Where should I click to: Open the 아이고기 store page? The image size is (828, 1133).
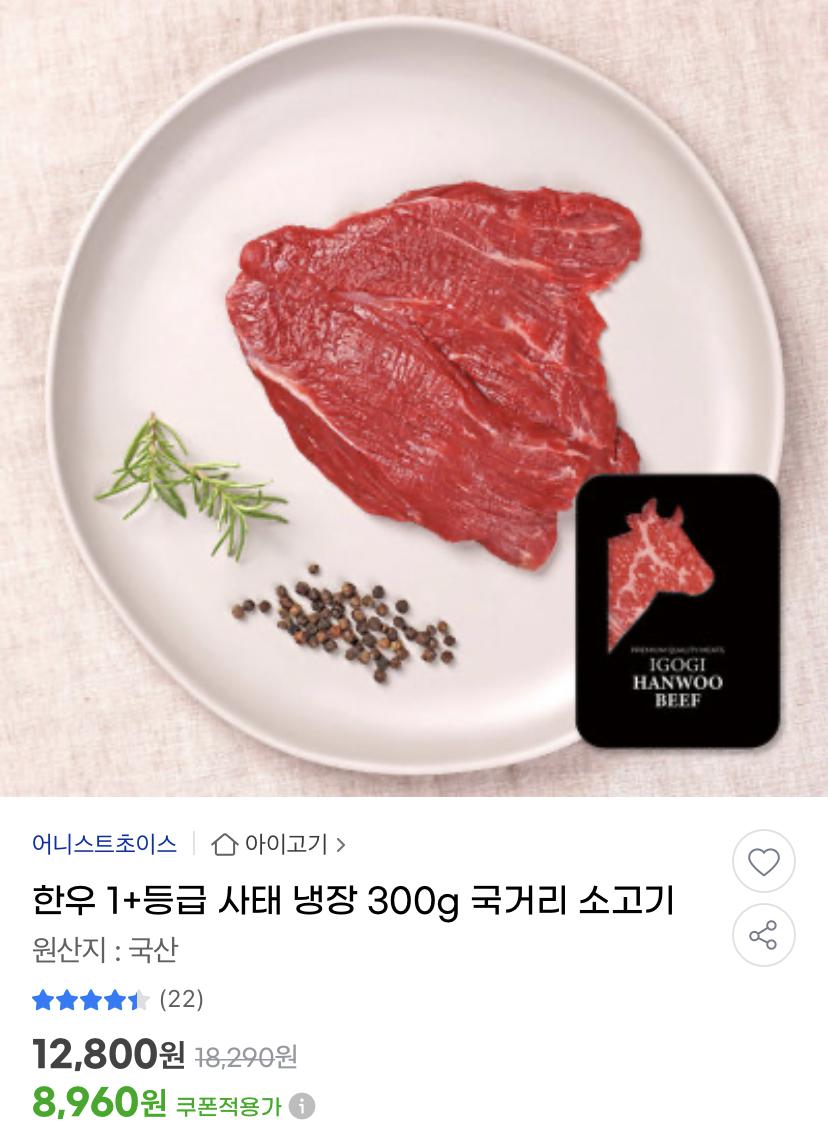click(279, 844)
